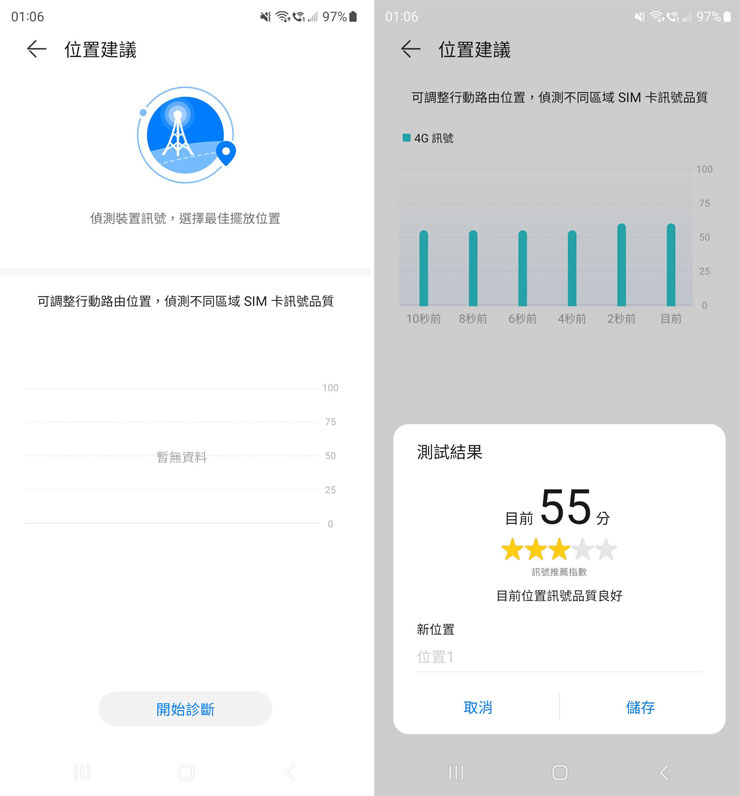Tap the 目前 signal bar on the chart
This screenshot has width=740, height=796.
coord(670,265)
